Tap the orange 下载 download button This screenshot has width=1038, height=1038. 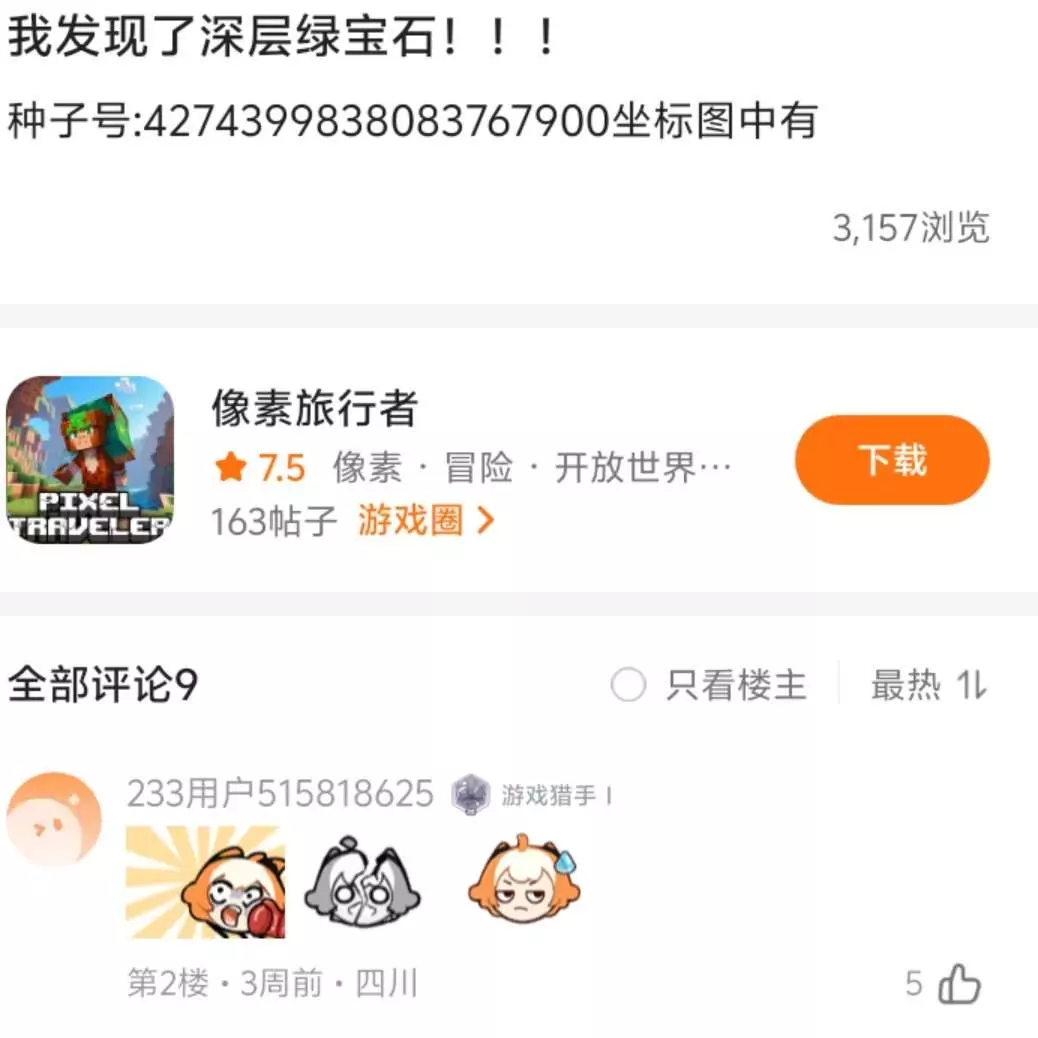pos(892,460)
